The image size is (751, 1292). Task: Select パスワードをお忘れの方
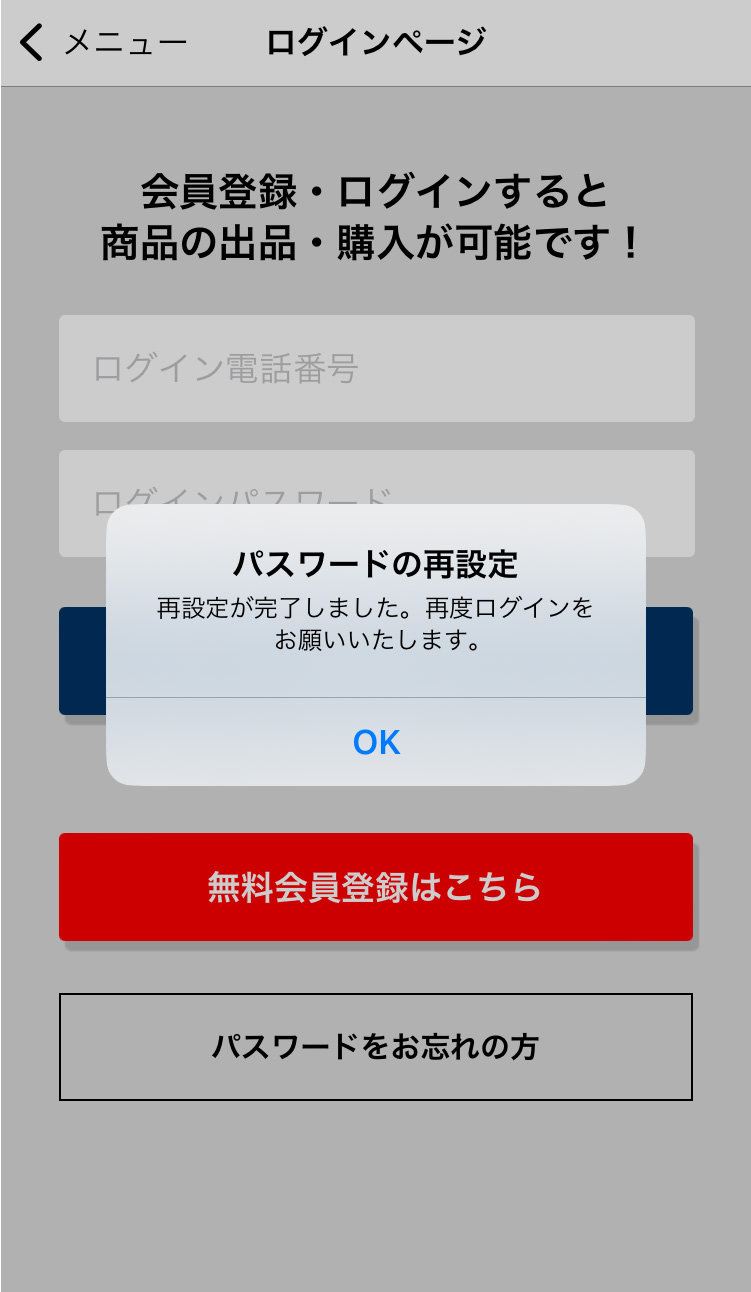[376, 1047]
